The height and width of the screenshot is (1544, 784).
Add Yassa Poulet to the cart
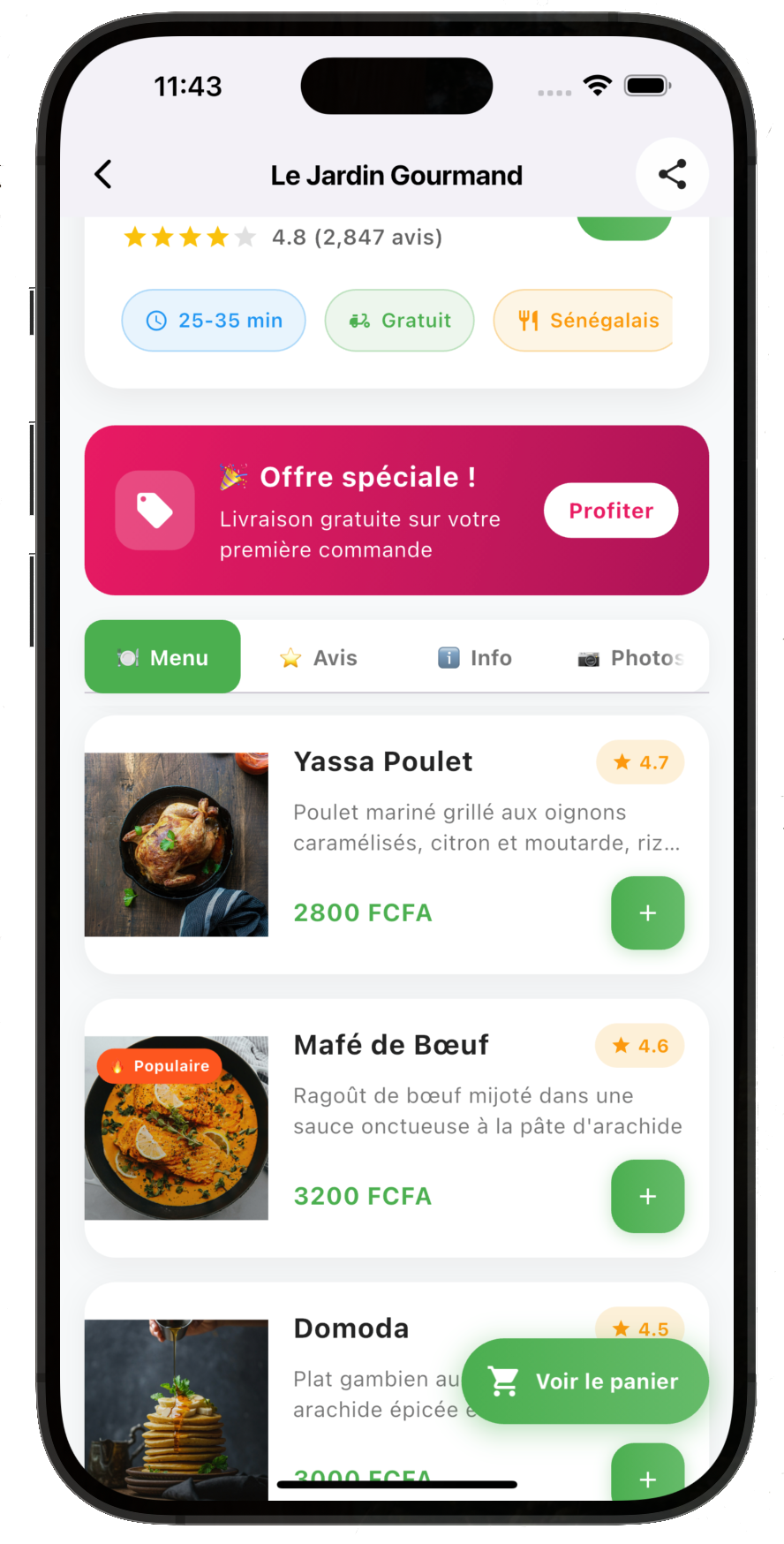pos(647,912)
